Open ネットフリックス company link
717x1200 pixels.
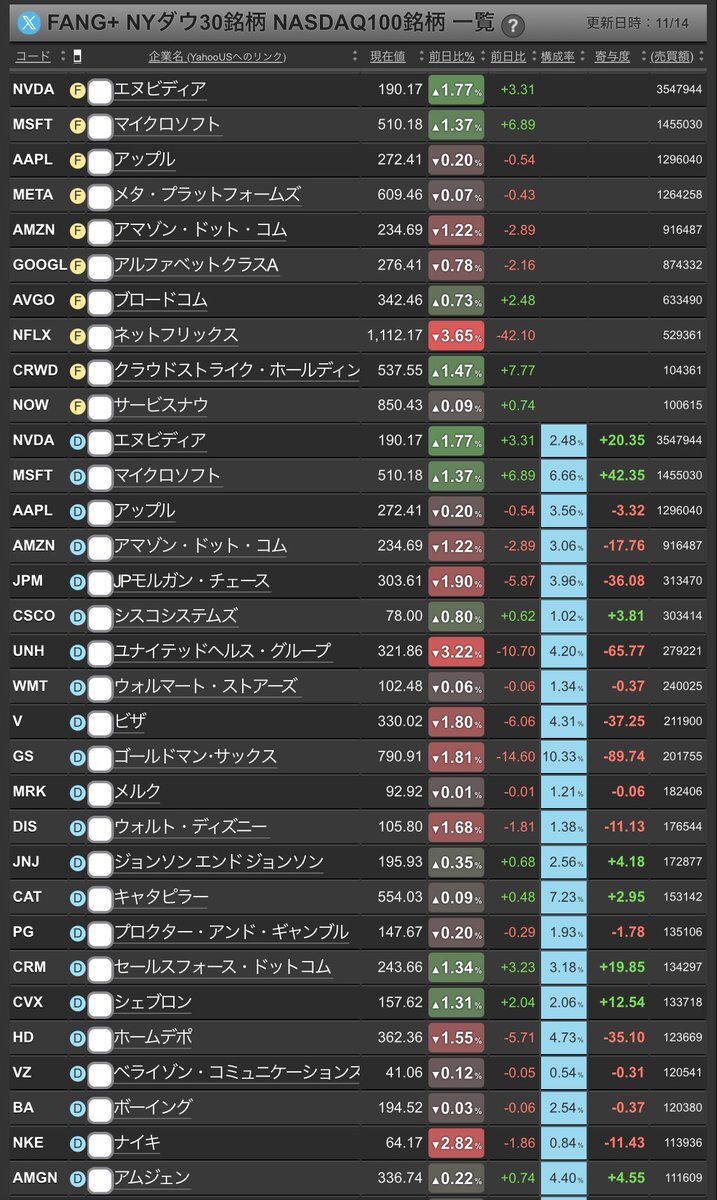[x=176, y=334]
